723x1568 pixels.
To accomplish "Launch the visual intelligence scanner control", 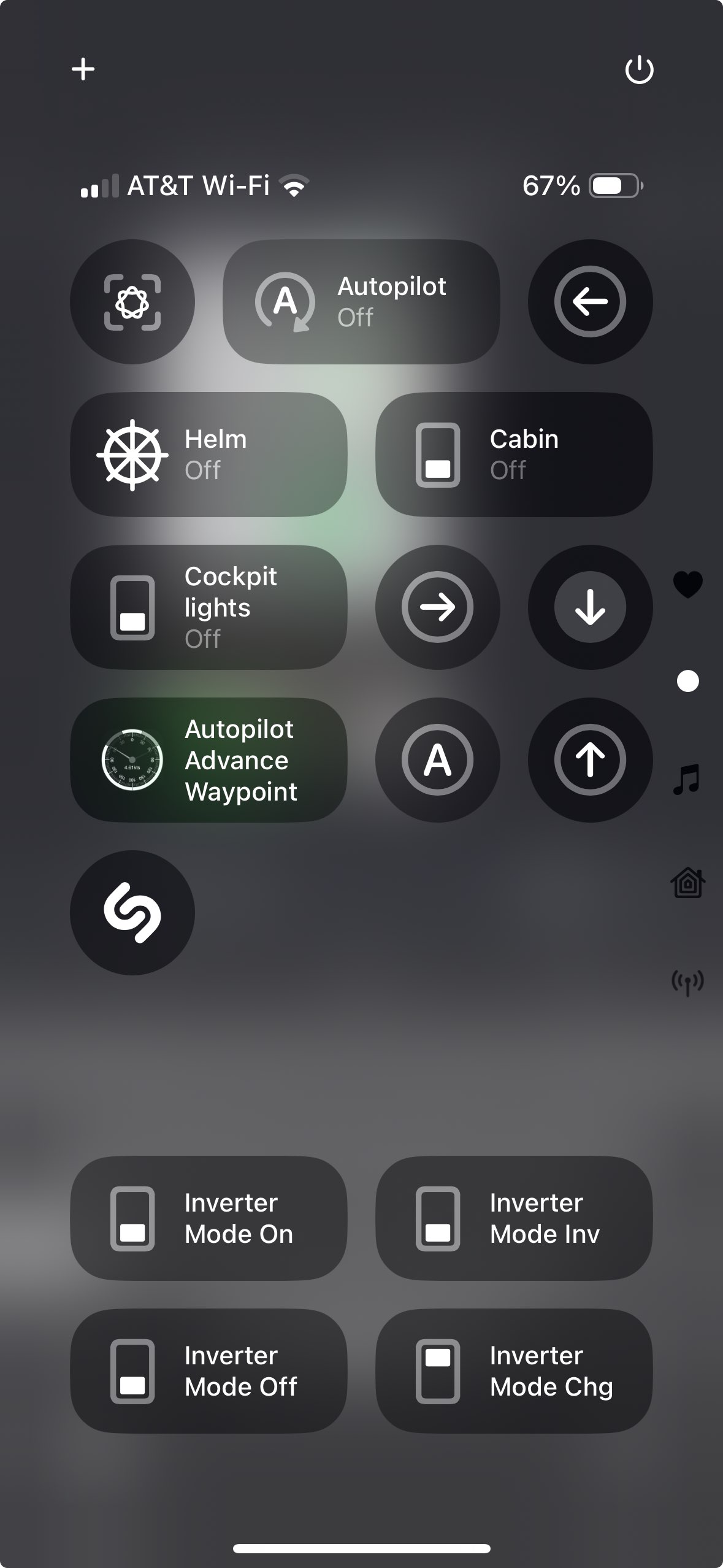I will coord(132,302).
